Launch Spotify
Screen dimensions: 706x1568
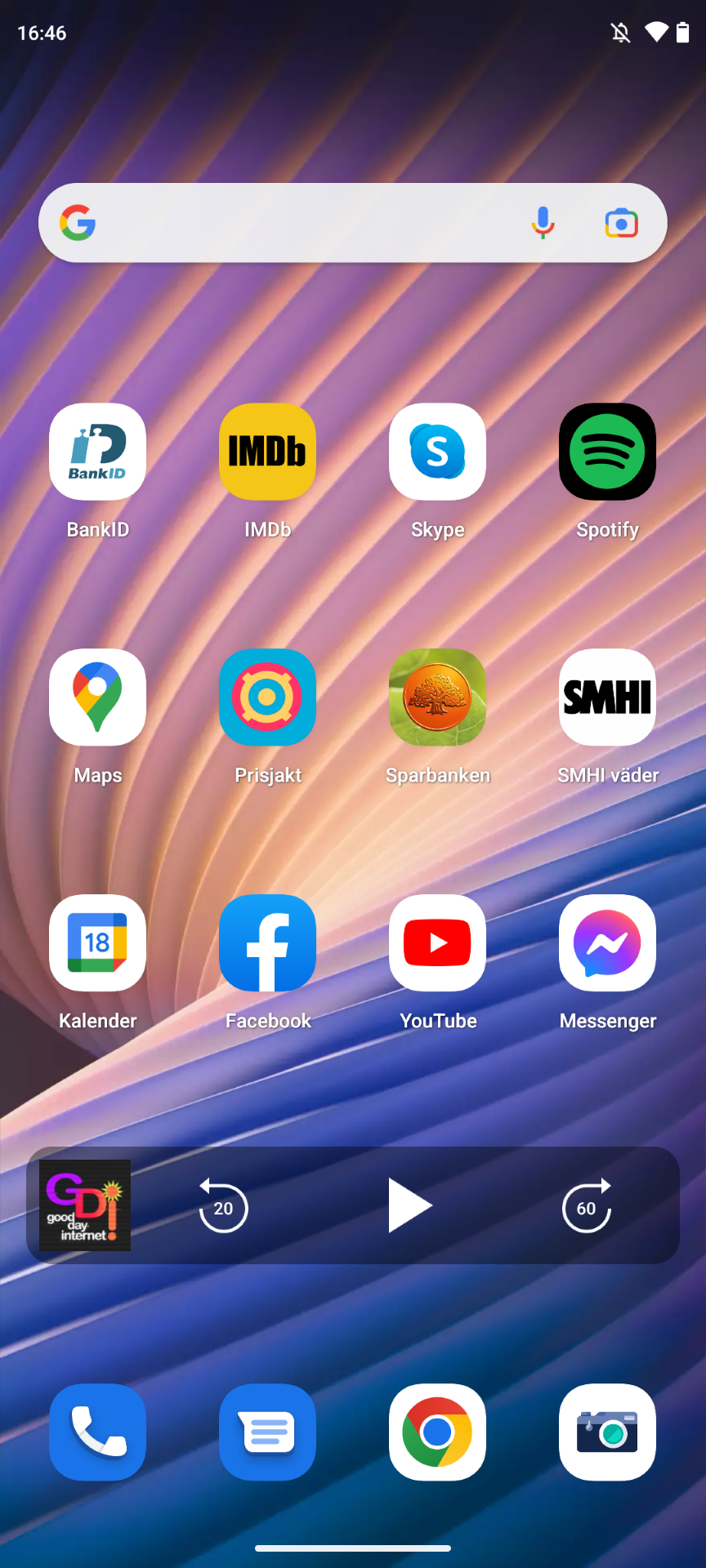pos(607,452)
